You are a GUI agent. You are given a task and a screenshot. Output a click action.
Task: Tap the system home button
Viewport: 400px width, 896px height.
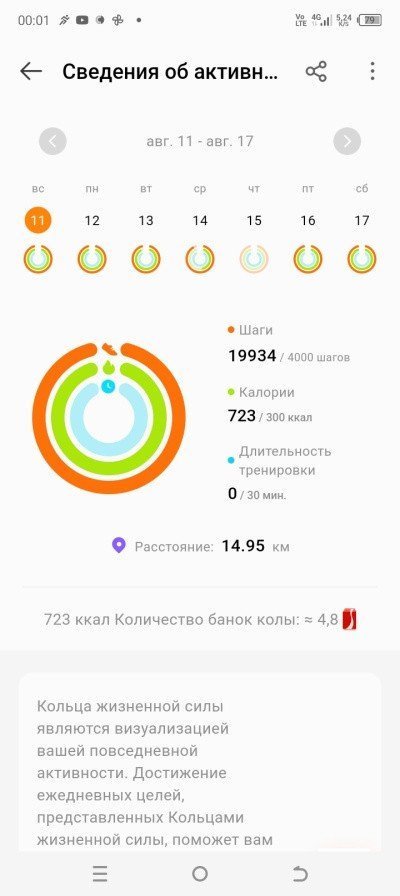point(200,873)
